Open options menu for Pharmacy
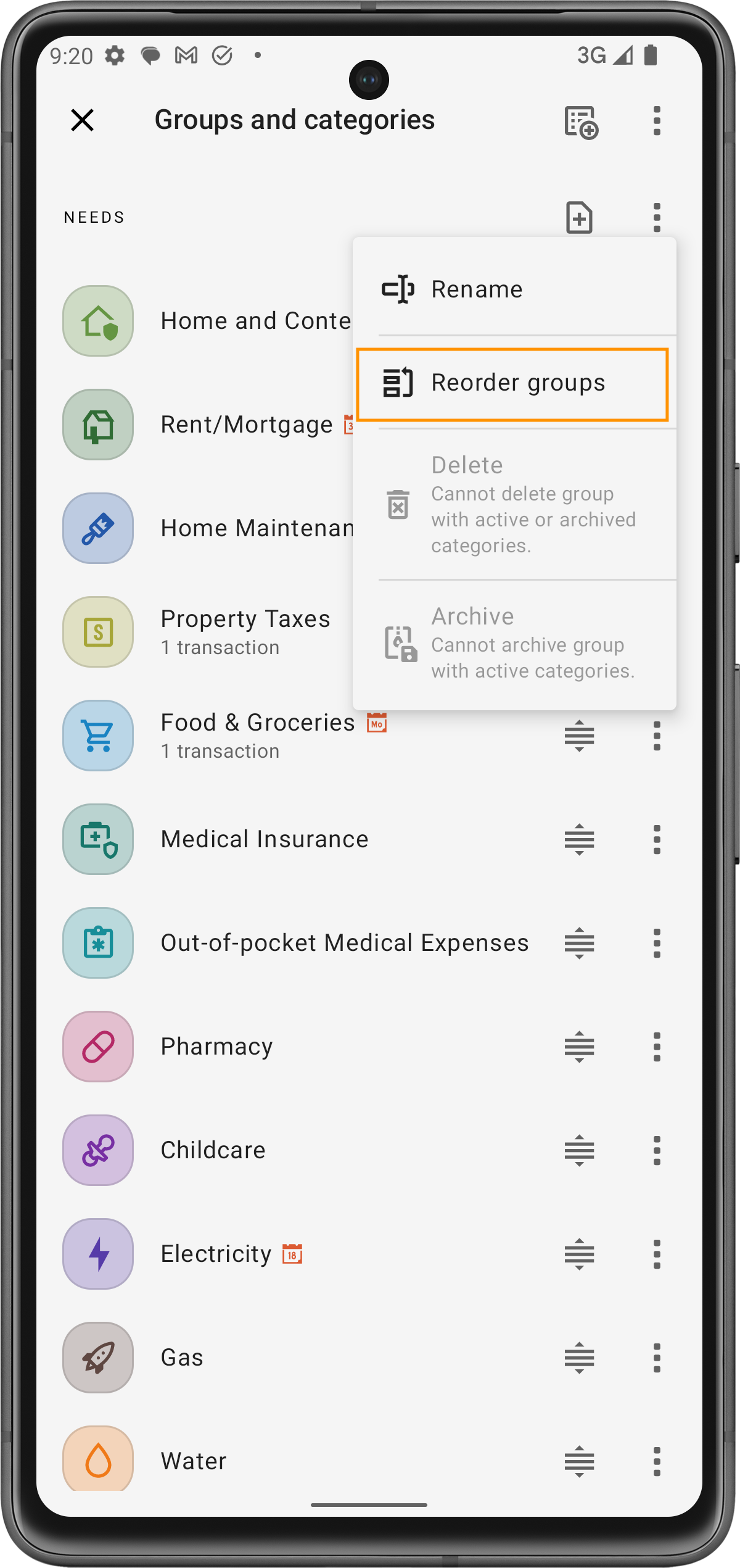This screenshot has width=740, height=1568. pos(657,1047)
